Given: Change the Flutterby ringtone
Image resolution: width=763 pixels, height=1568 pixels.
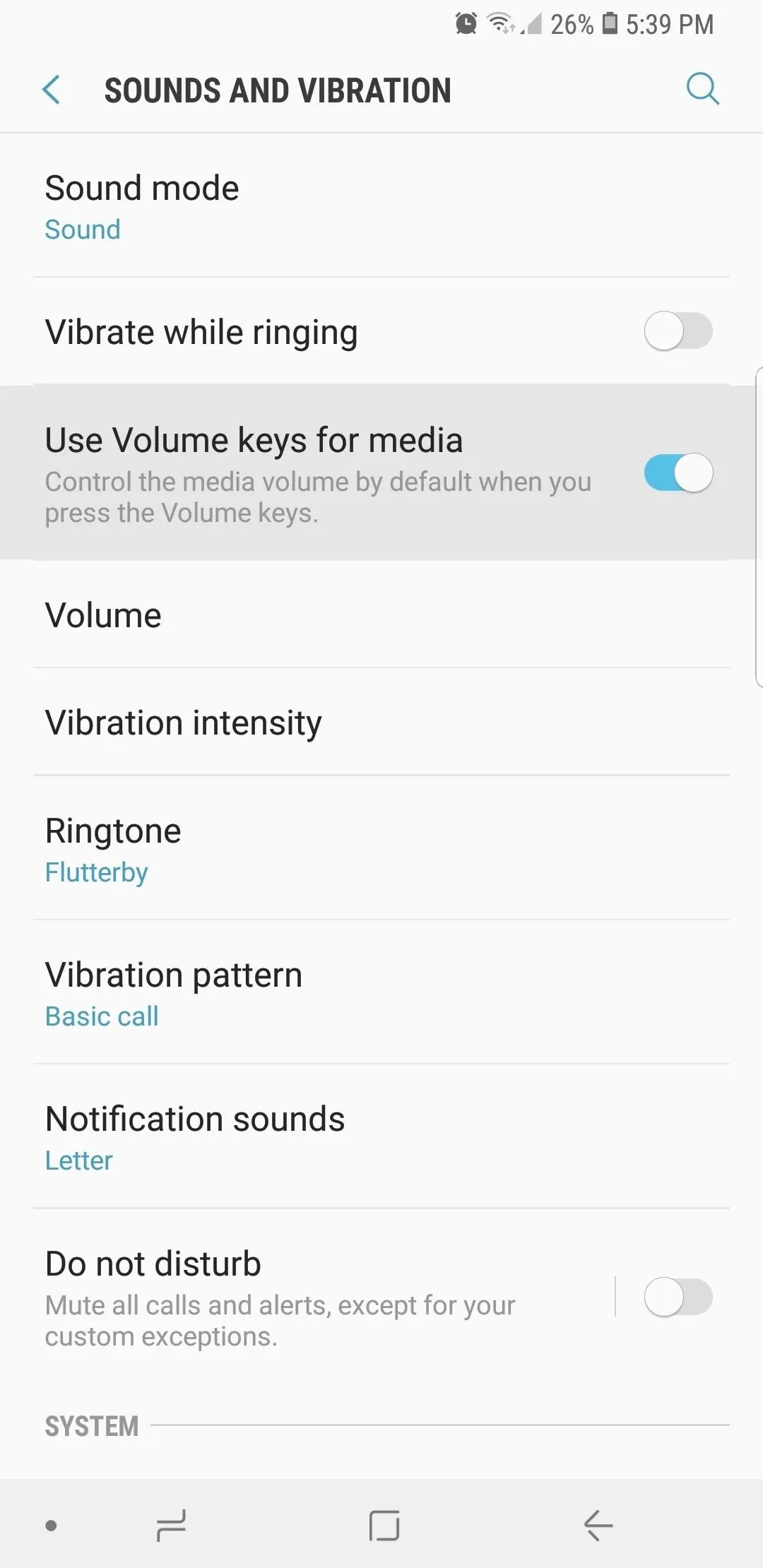Looking at the screenshot, I should point(381,848).
